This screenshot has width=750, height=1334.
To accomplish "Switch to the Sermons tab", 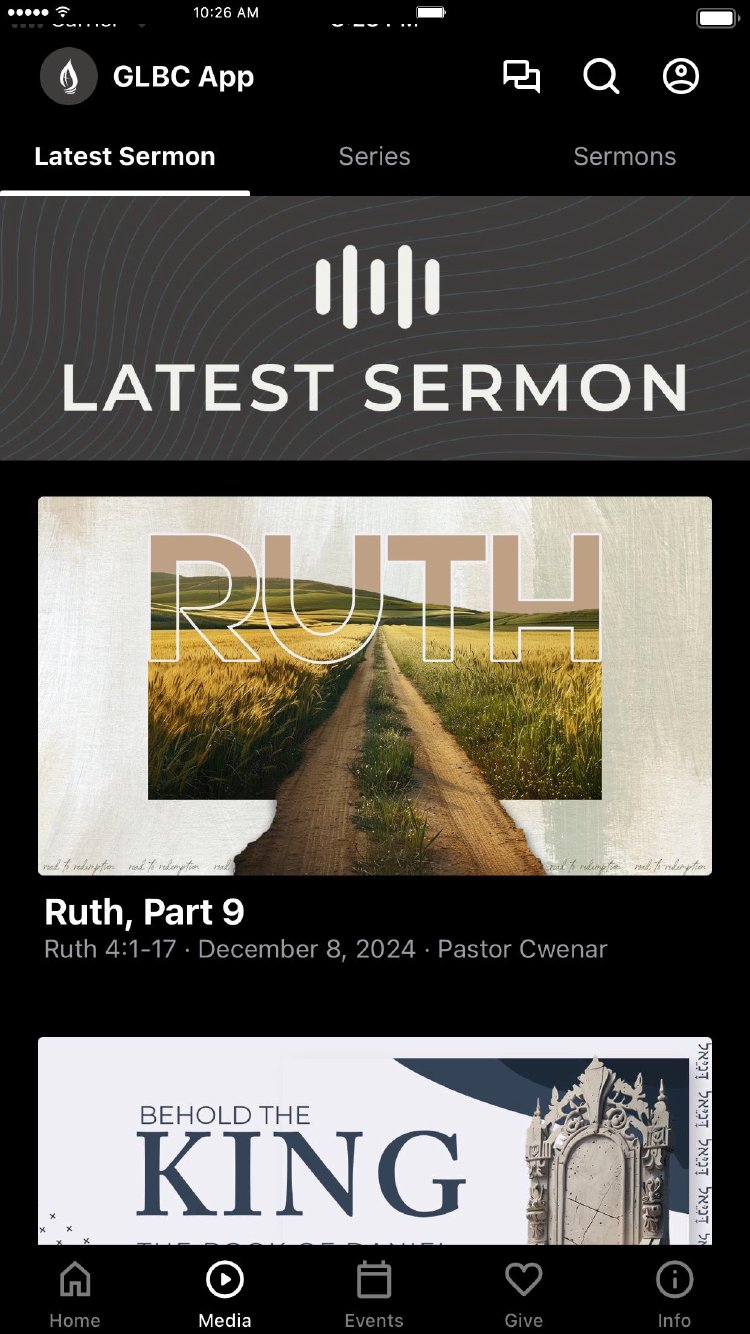I will click(624, 157).
